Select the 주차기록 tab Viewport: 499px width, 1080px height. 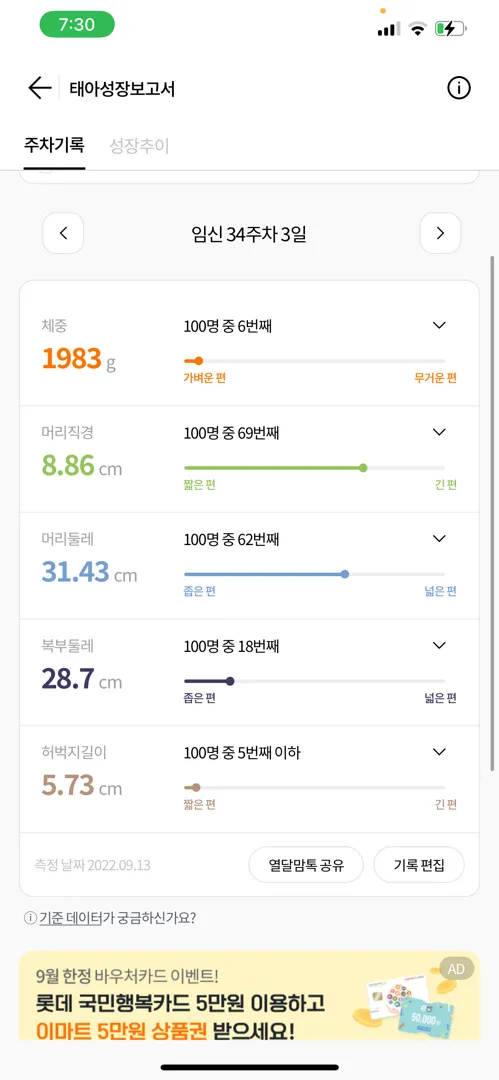pos(54,146)
